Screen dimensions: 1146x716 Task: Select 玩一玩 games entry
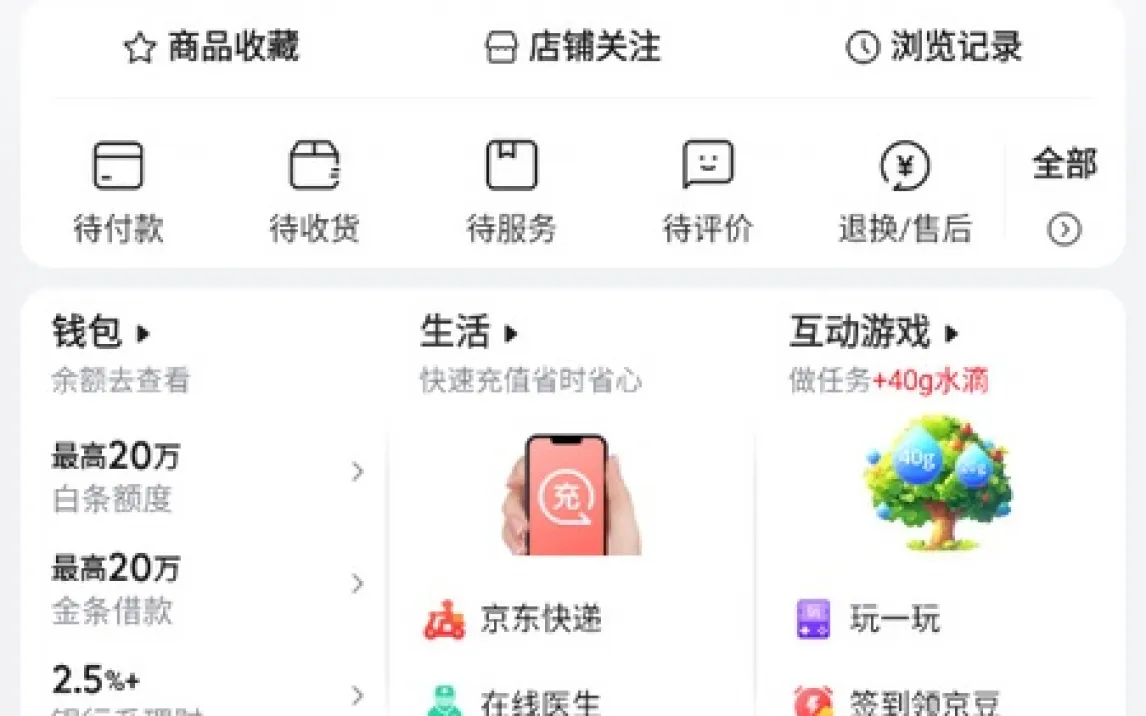point(894,619)
